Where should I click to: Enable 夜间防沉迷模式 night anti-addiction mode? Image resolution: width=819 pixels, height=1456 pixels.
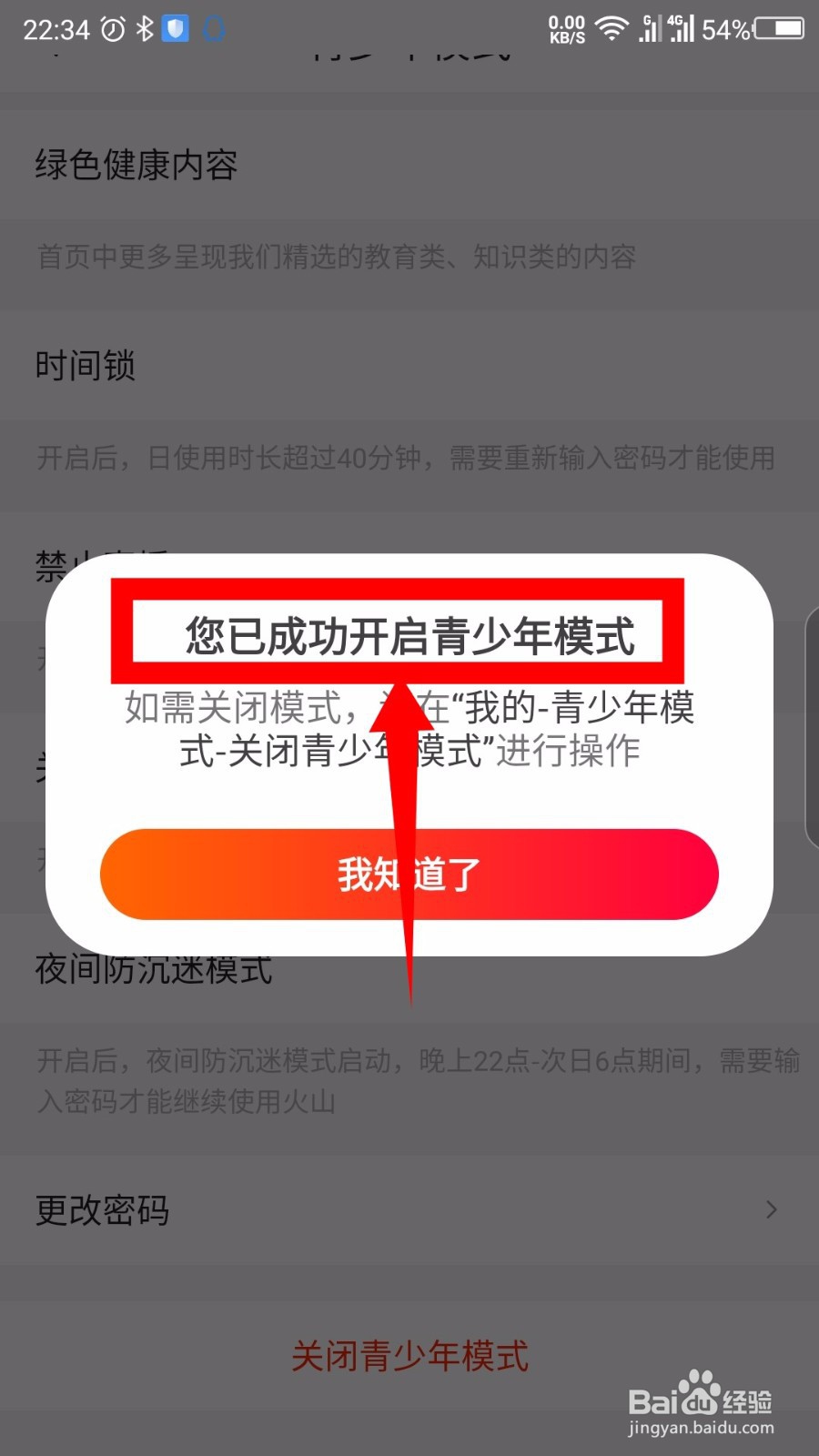pos(152,971)
